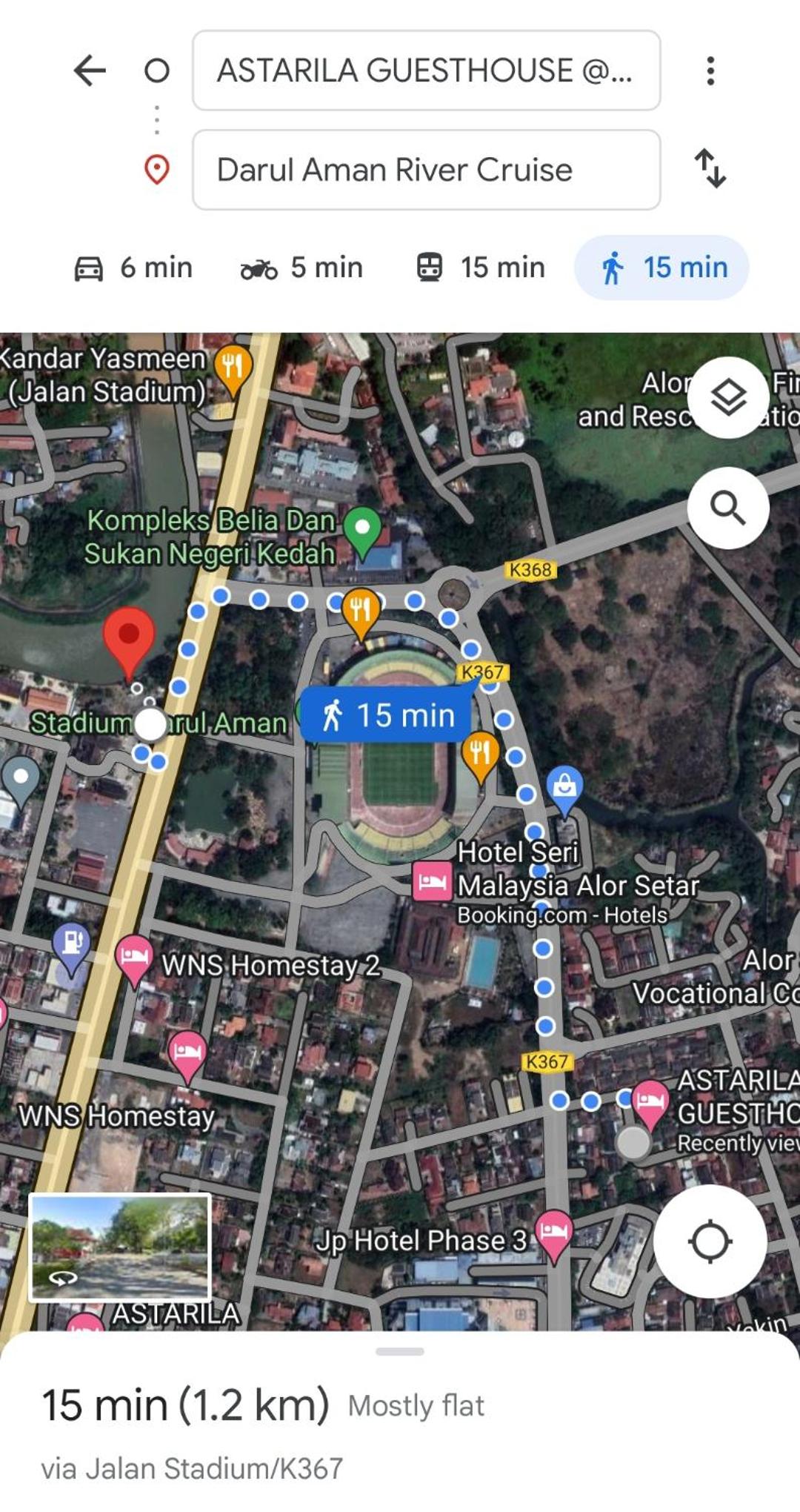800x1512 pixels.
Task: Center map on my location
Action: click(710, 1241)
